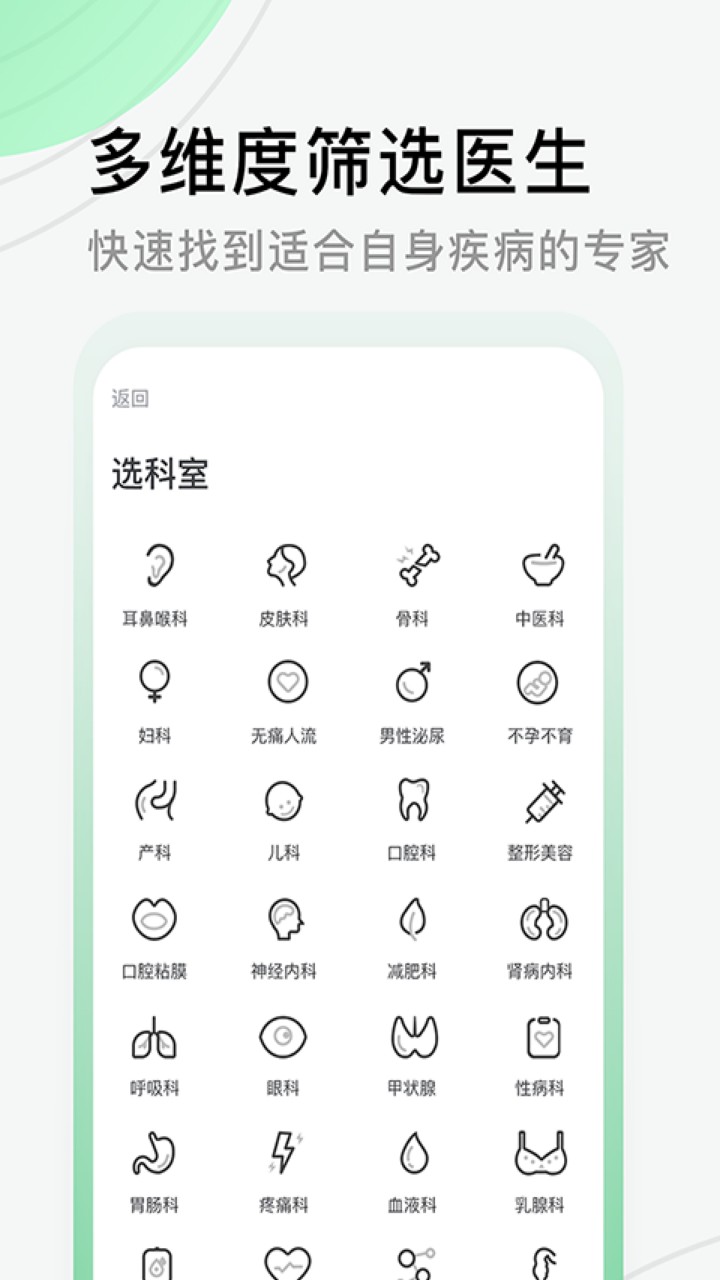Open the stomach icon for 胃肠科
This screenshot has width=720, height=1280.
pos(155,1155)
